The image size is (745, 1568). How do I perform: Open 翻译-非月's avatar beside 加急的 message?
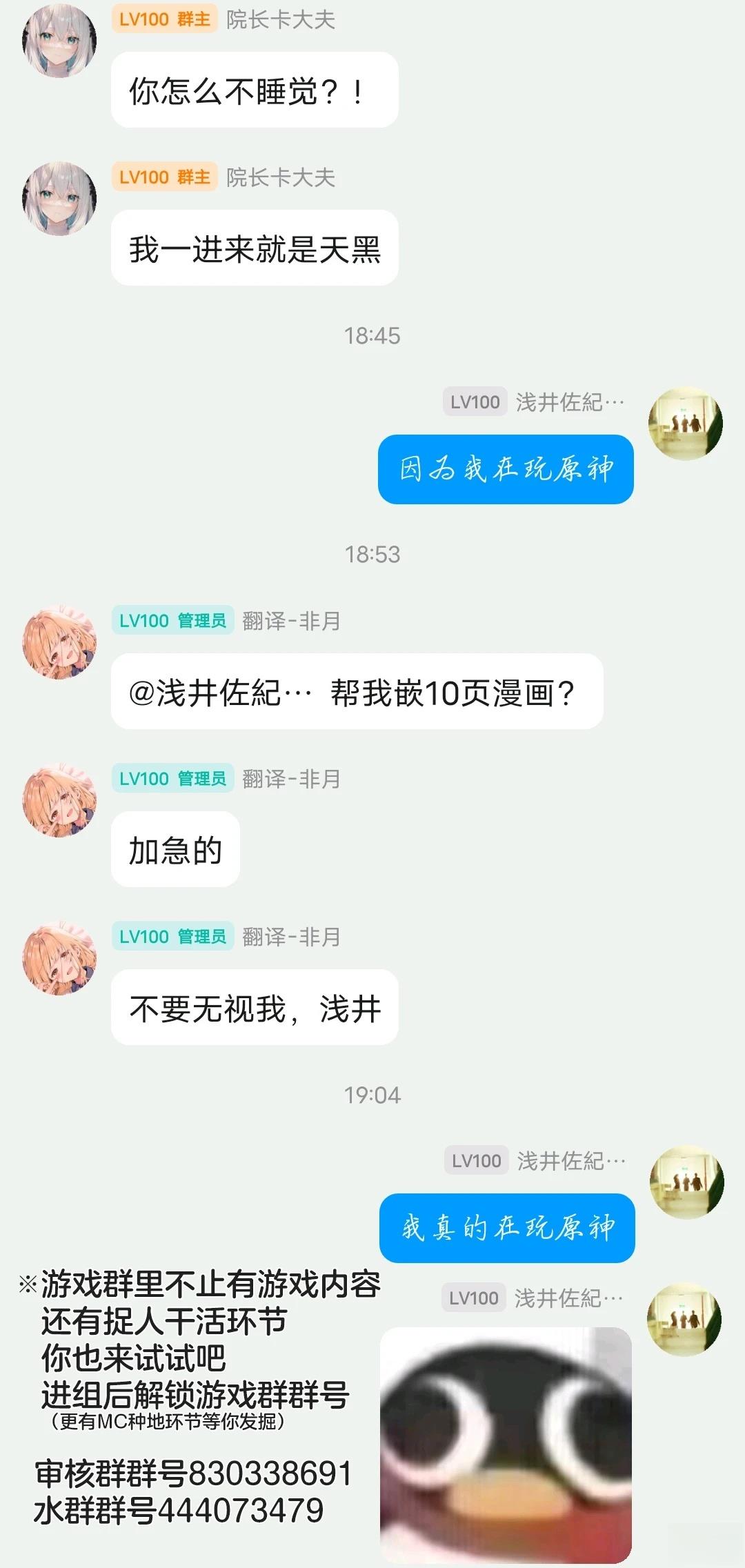[59, 800]
